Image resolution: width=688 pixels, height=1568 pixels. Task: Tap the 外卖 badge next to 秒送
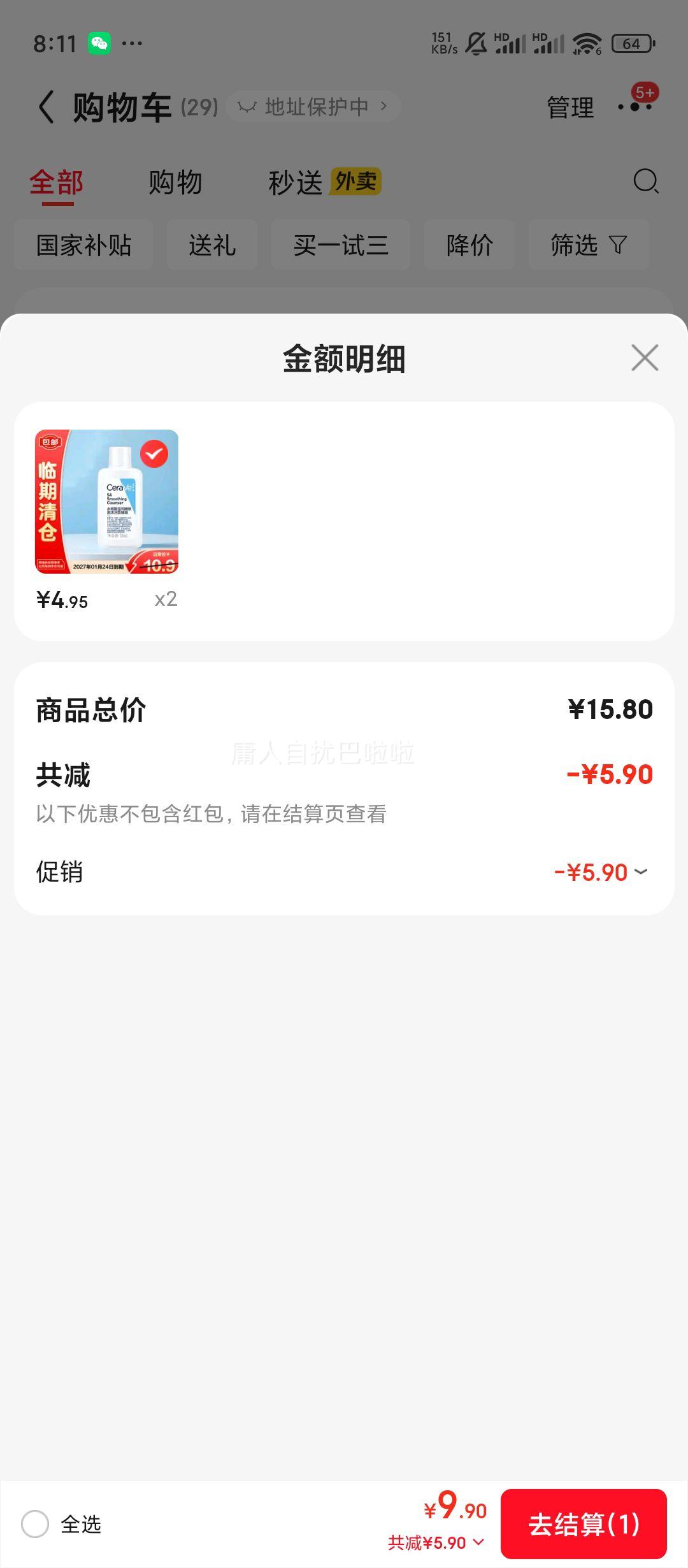[355, 182]
